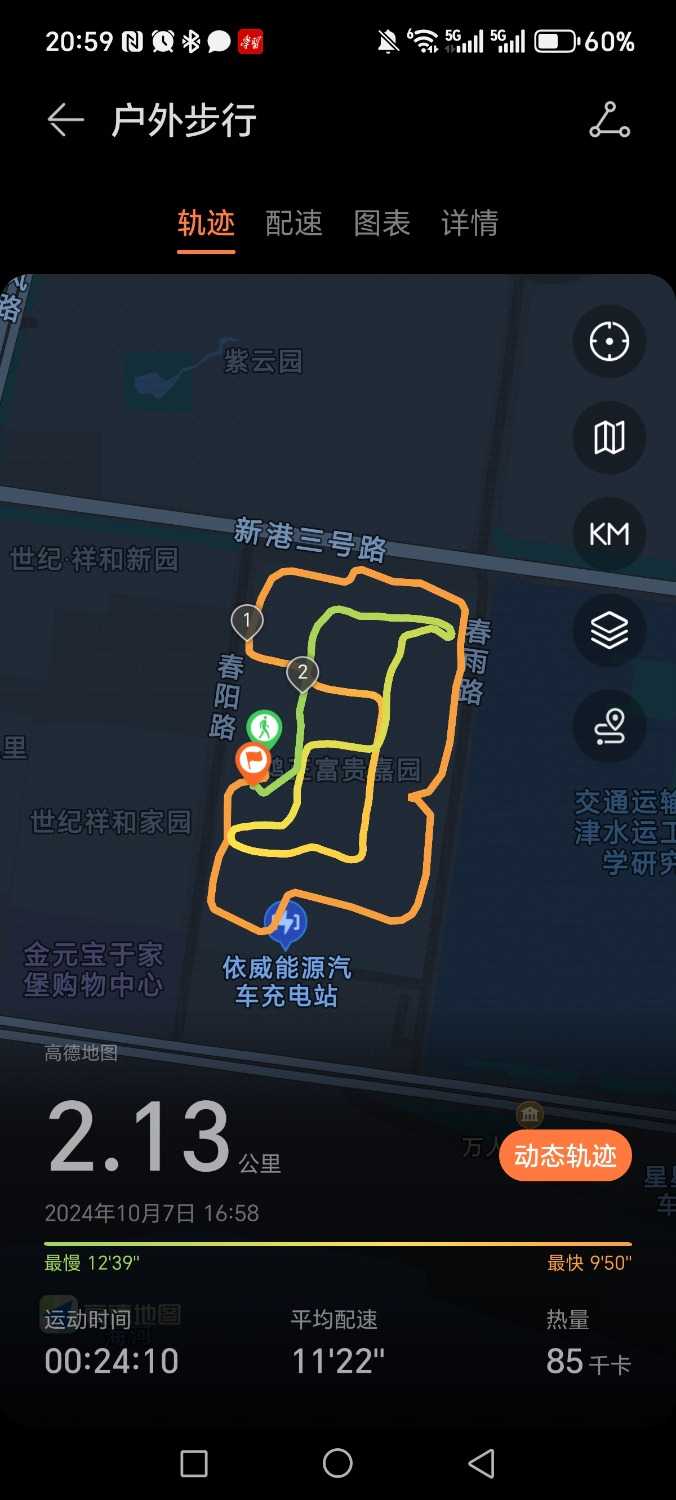Open the map layers options

click(609, 630)
